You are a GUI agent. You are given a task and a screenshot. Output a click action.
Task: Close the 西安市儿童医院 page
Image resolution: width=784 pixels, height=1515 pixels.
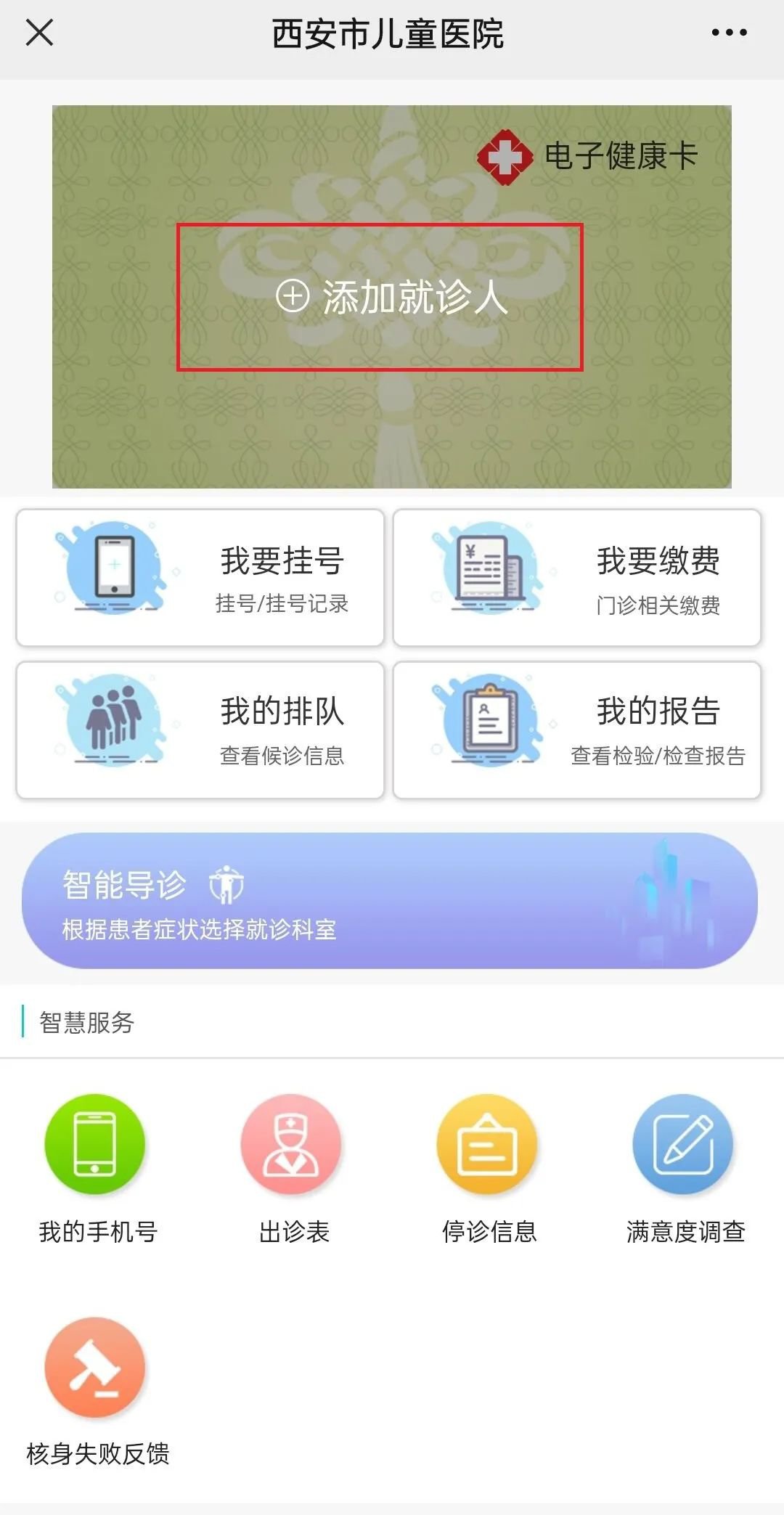point(39,33)
